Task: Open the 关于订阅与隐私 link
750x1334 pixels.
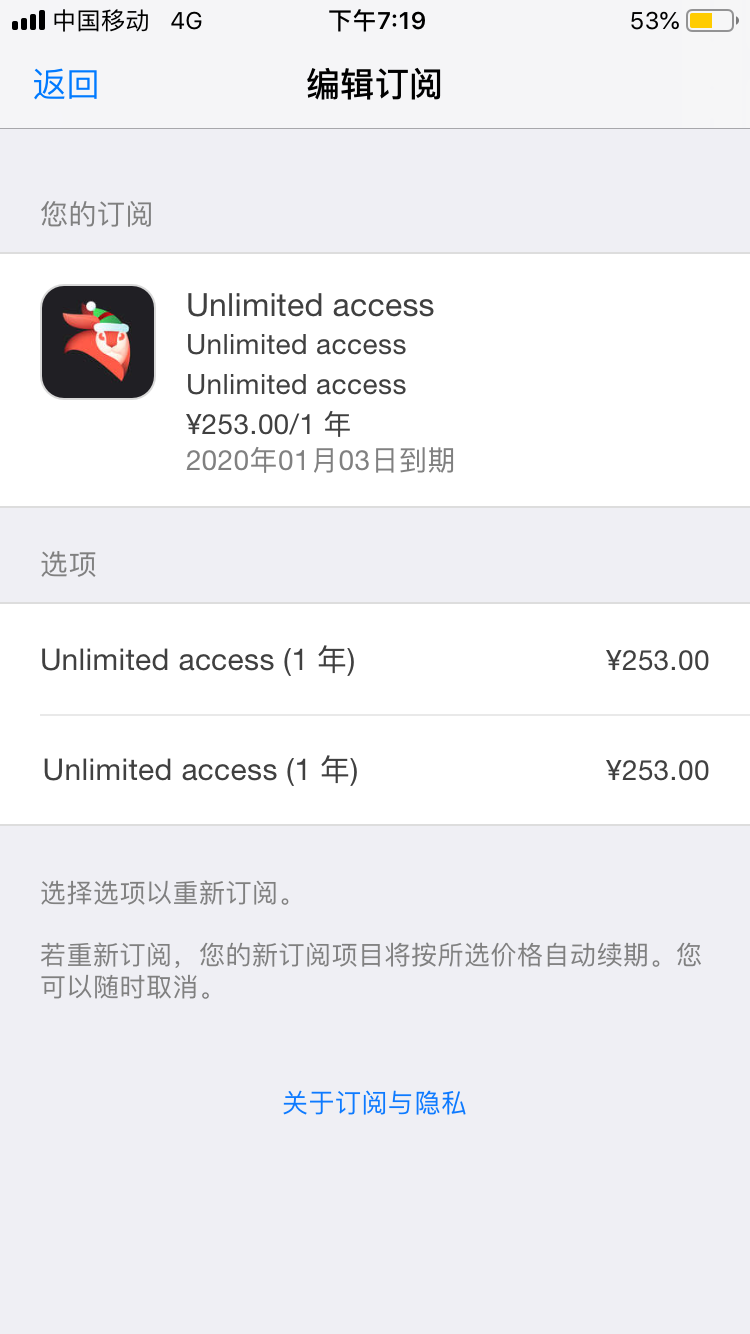Action: click(x=374, y=1103)
